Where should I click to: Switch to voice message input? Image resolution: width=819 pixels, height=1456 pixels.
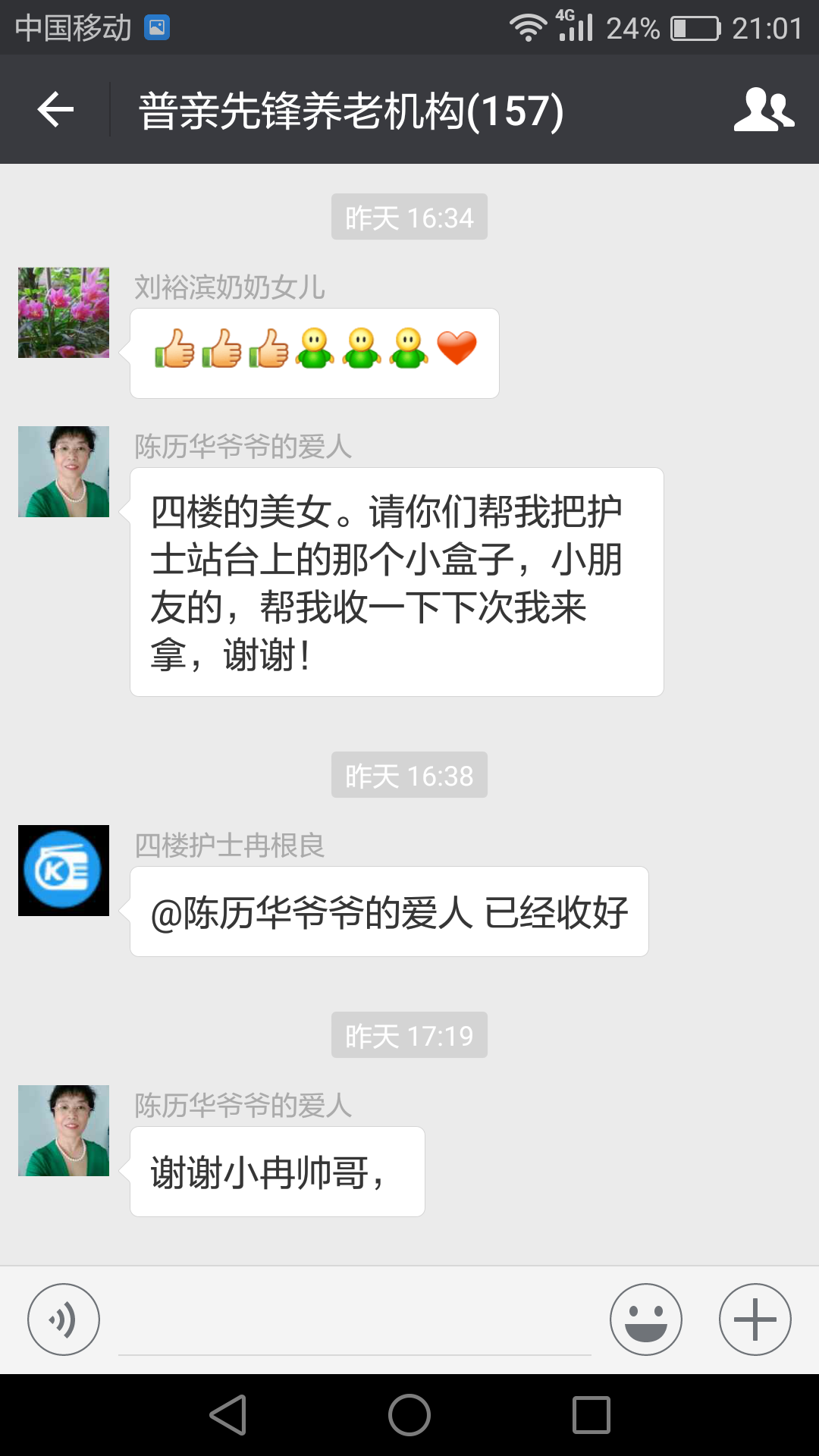[64, 1319]
